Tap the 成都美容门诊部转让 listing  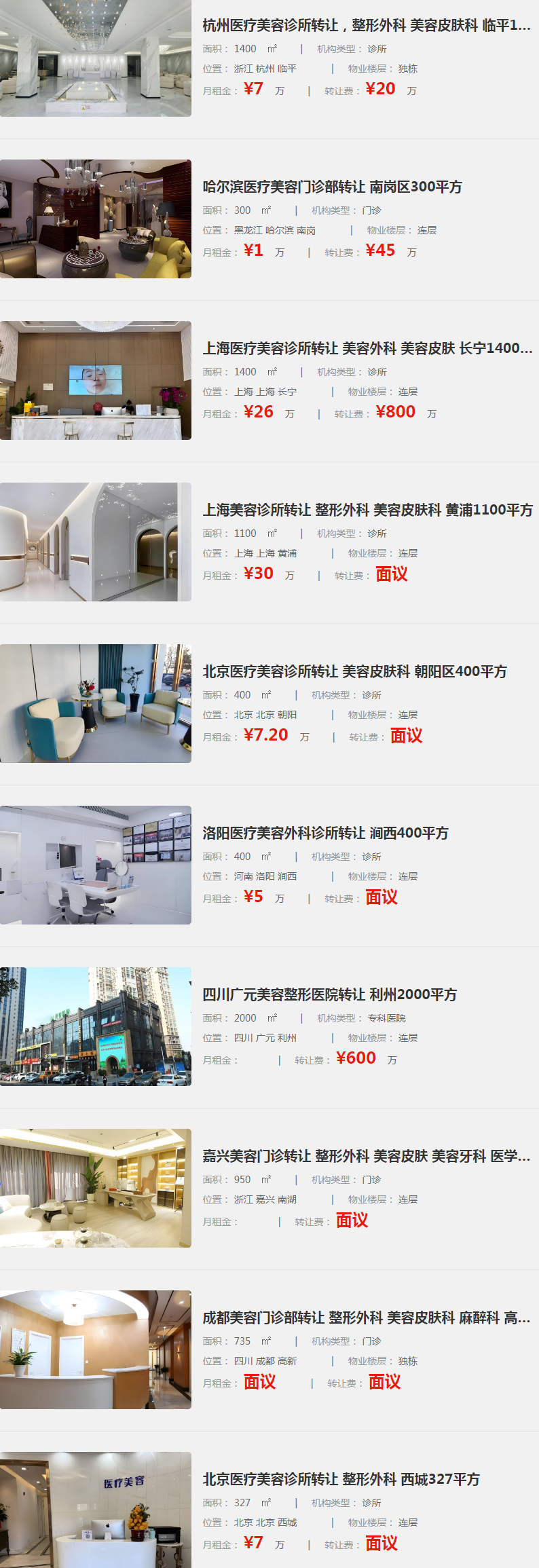pos(366,1318)
